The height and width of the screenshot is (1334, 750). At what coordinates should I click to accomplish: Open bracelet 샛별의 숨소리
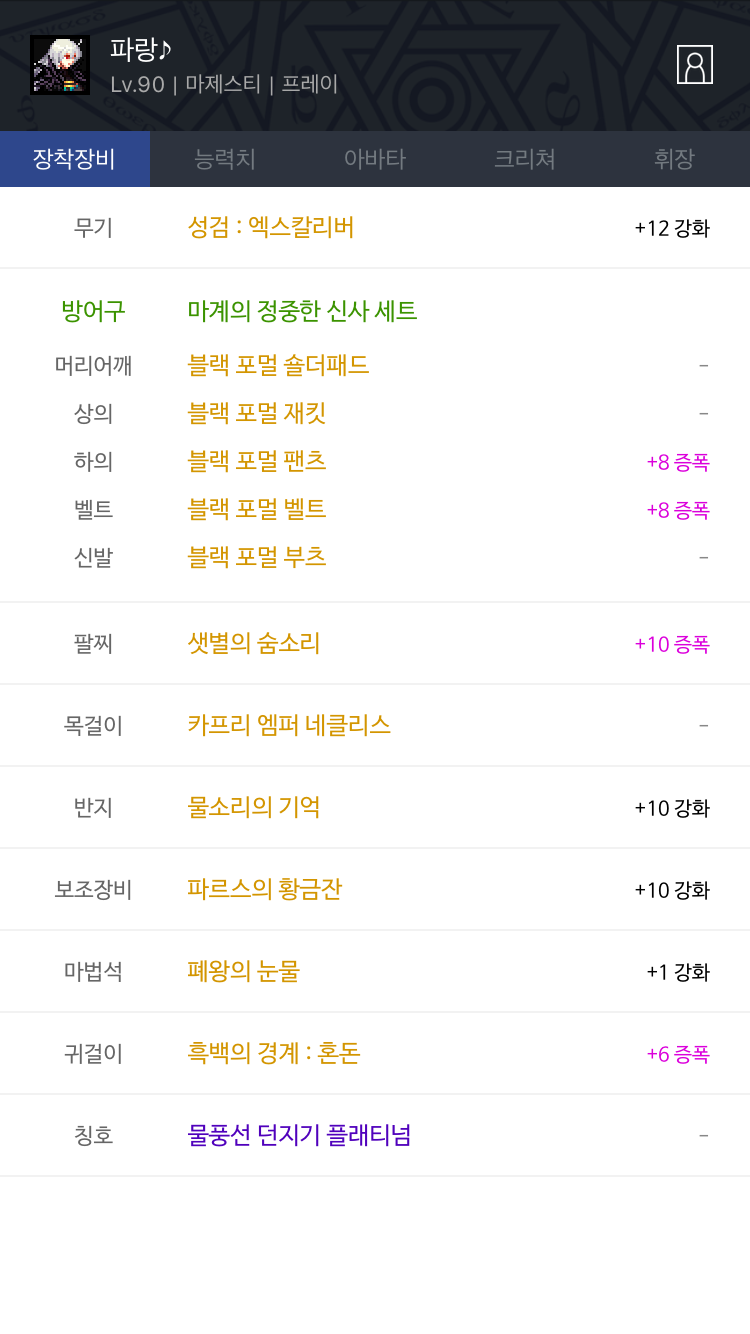pyautogui.click(x=254, y=643)
